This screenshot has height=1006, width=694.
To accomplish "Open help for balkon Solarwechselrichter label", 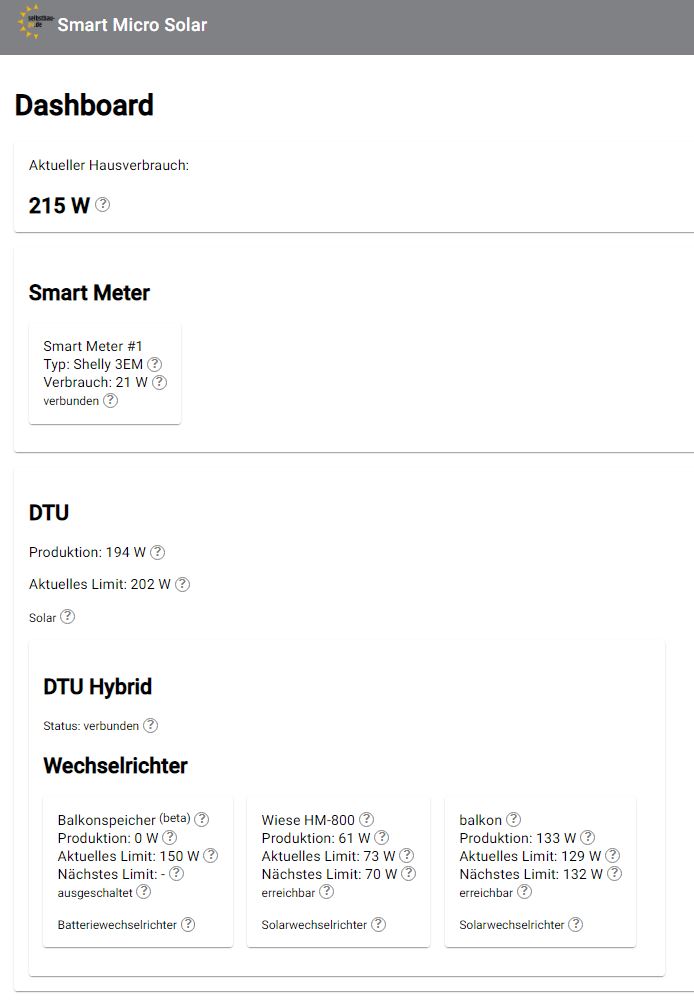I will click(x=576, y=925).
